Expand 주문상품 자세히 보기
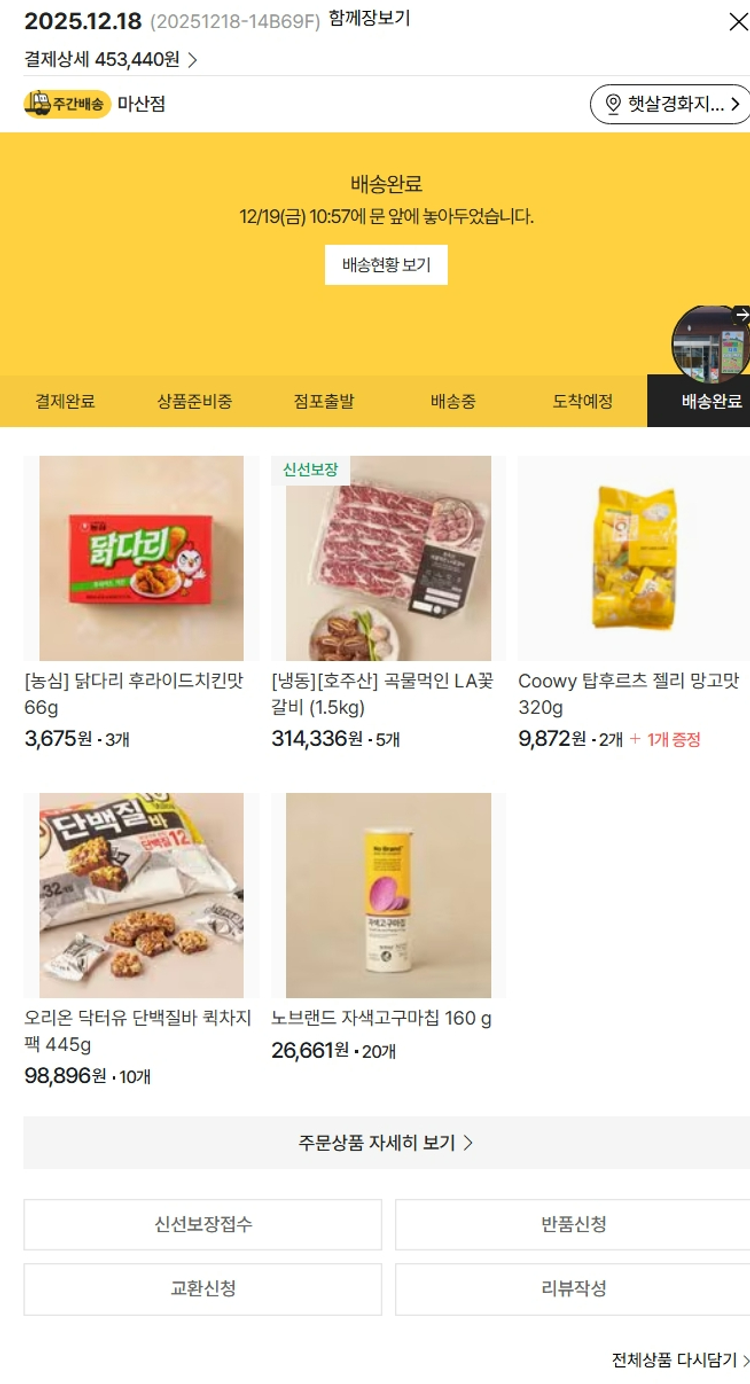The height and width of the screenshot is (1384, 750). click(386, 1143)
